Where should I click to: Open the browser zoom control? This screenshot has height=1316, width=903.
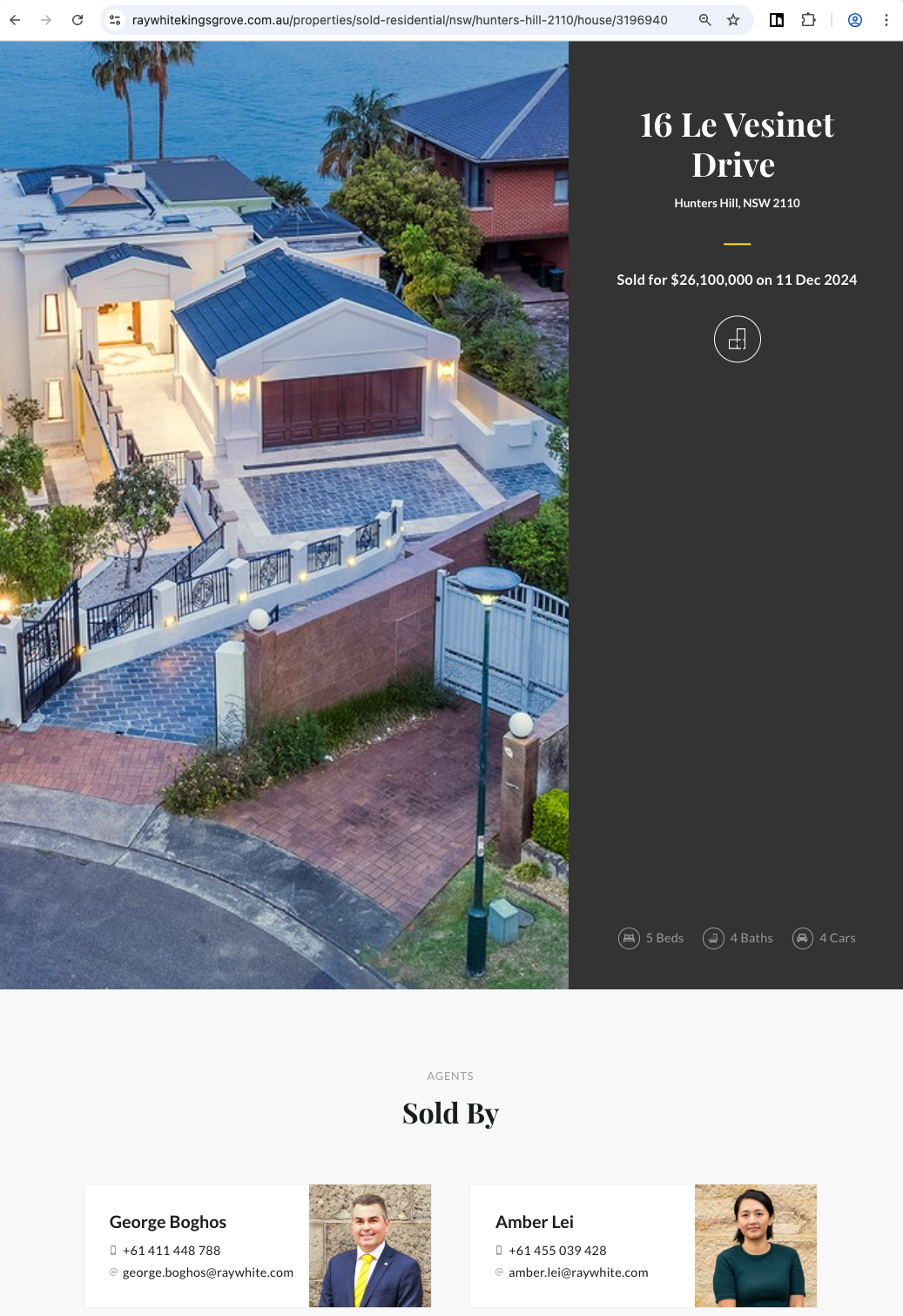(x=705, y=20)
